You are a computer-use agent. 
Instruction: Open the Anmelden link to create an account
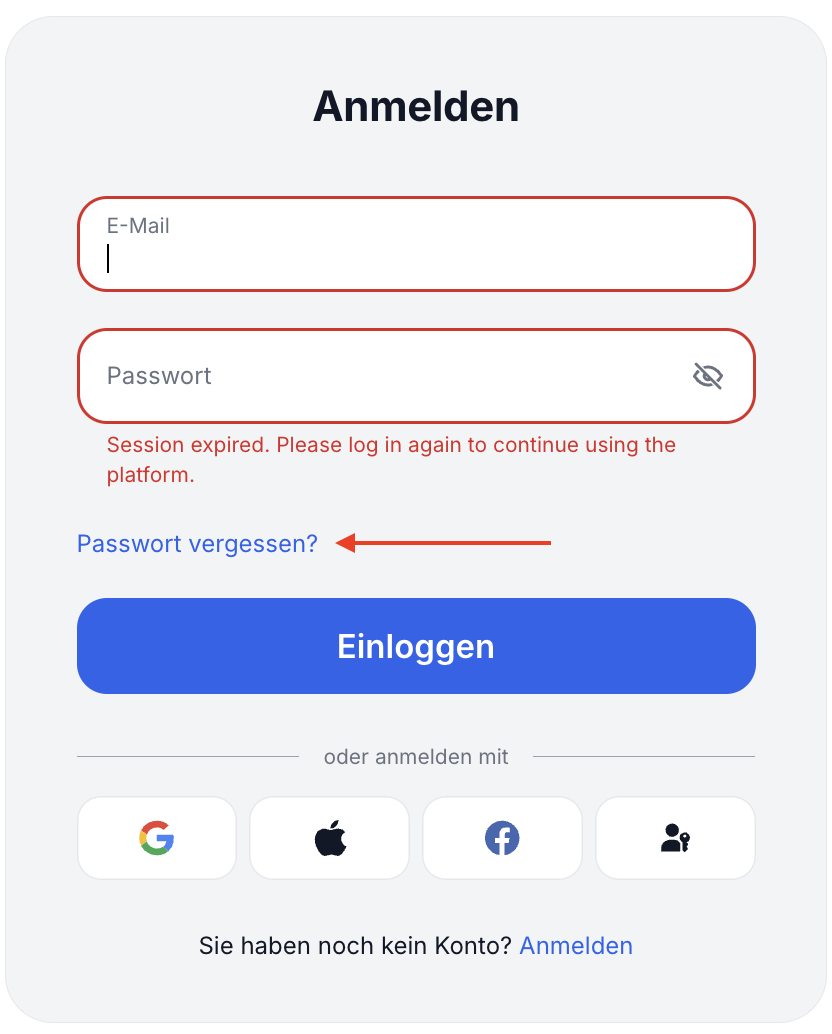point(576,946)
